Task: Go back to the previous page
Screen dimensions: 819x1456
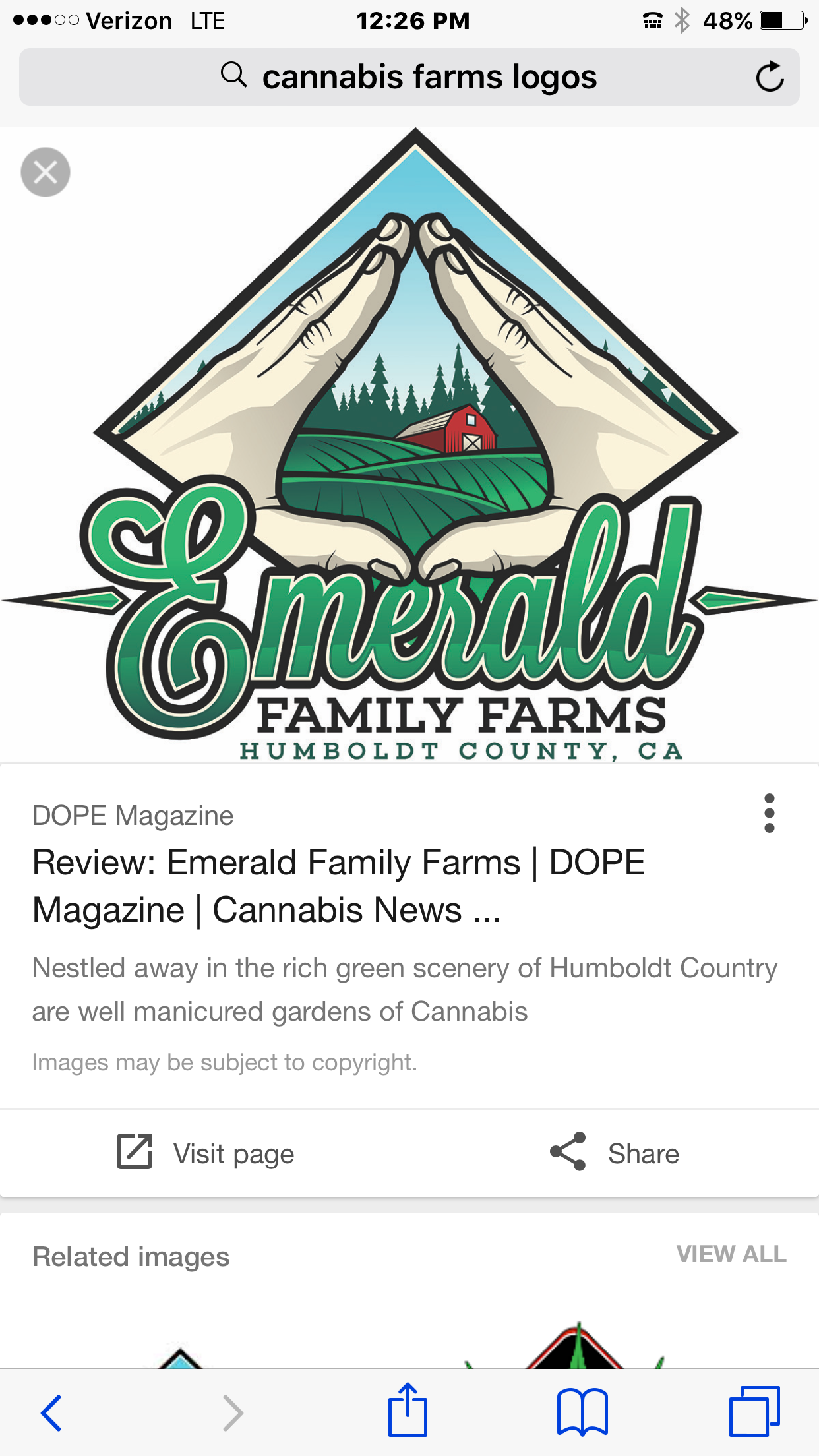Action: coord(51,1412)
